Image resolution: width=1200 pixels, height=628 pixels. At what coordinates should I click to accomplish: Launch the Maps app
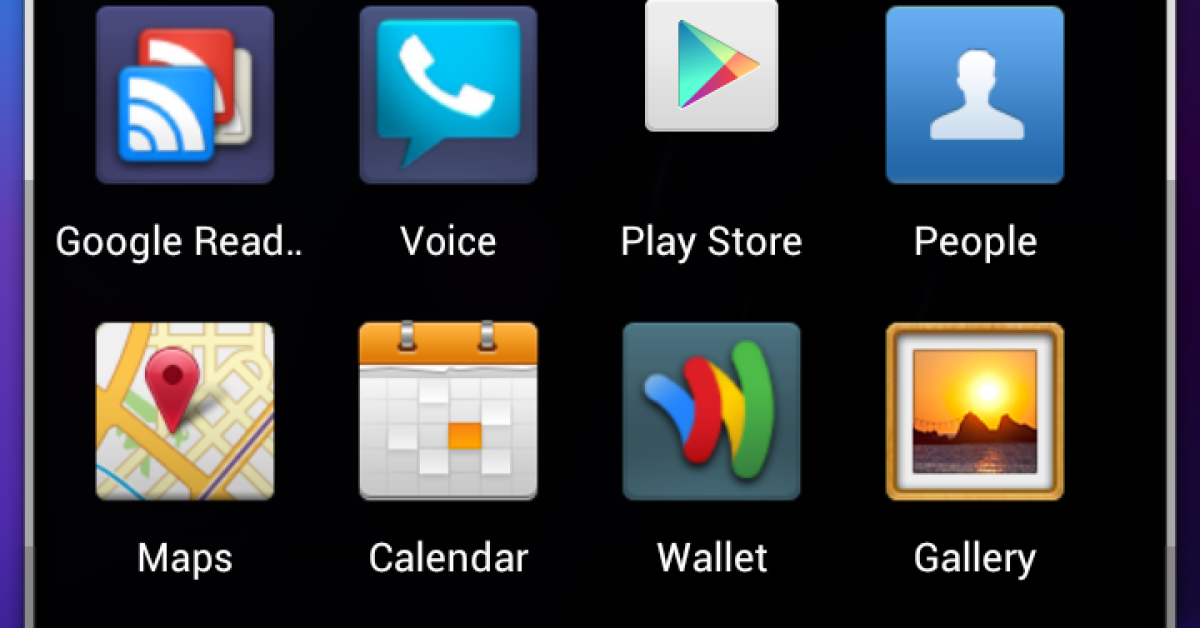tap(184, 411)
